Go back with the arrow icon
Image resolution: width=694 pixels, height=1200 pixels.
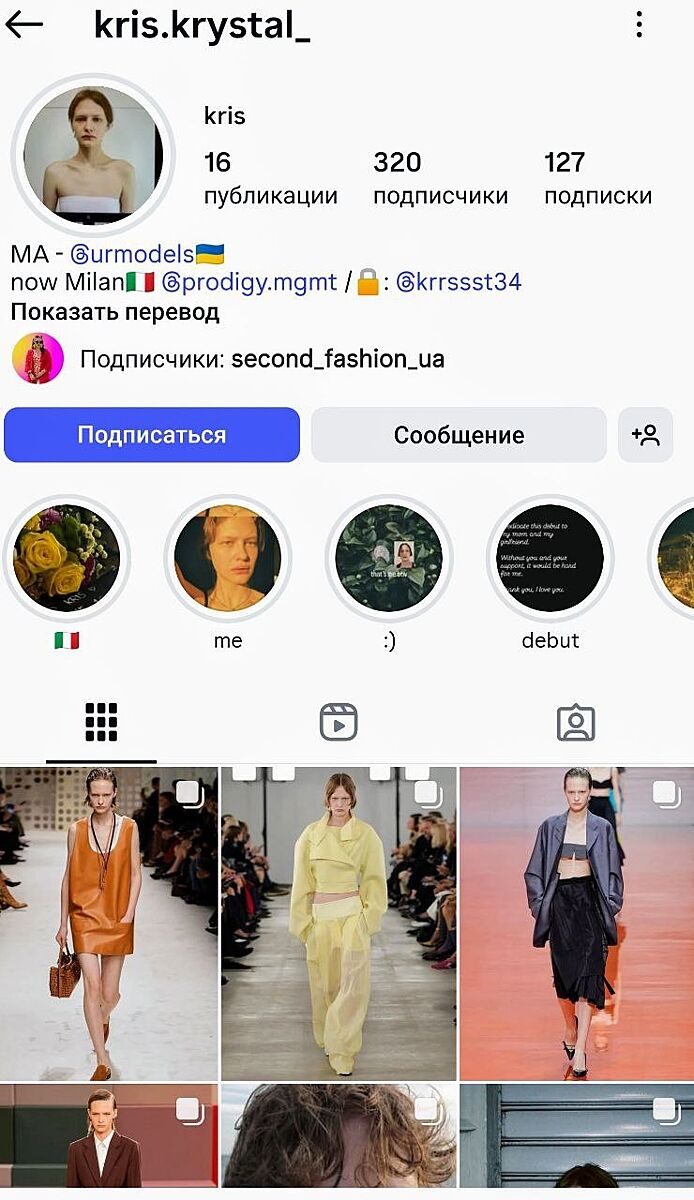click(24, 25)
